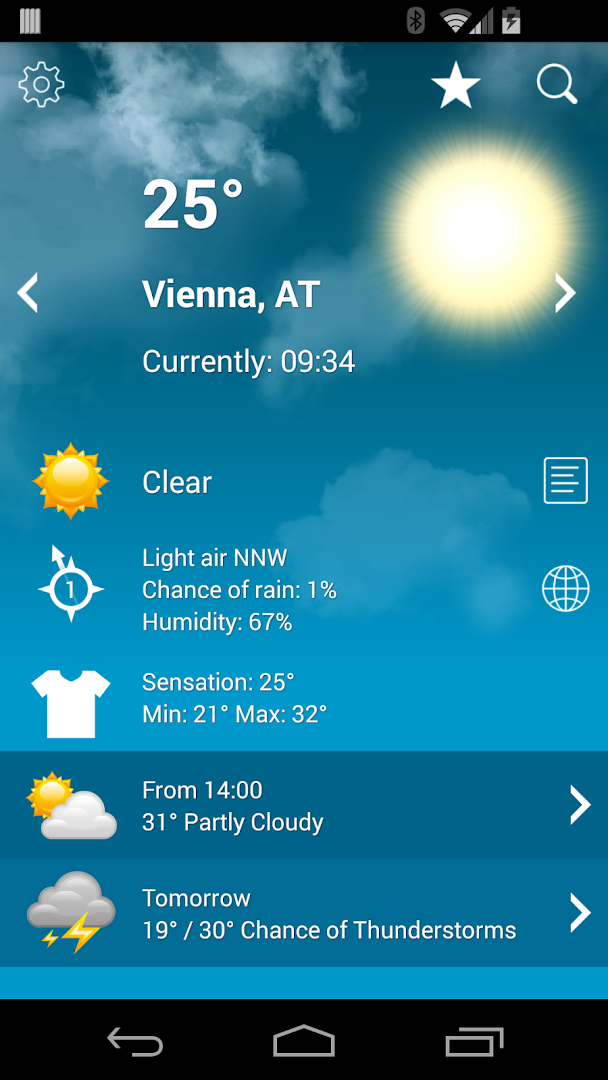Go to previous city with left arrow
The width and height of the screenshot is (608, 1080).
point(28,293)
